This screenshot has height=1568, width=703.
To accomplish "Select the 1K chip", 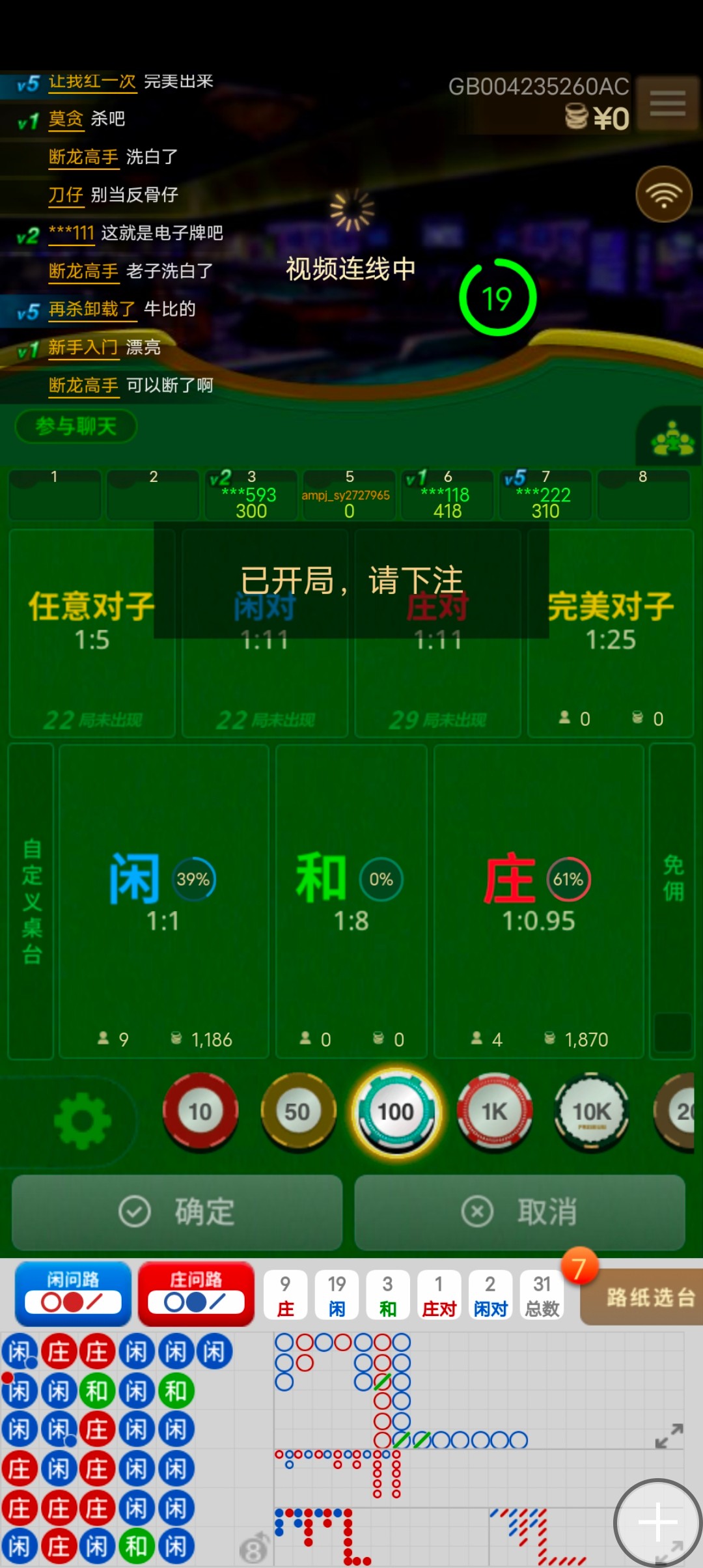I will (x=494, y=1112).
